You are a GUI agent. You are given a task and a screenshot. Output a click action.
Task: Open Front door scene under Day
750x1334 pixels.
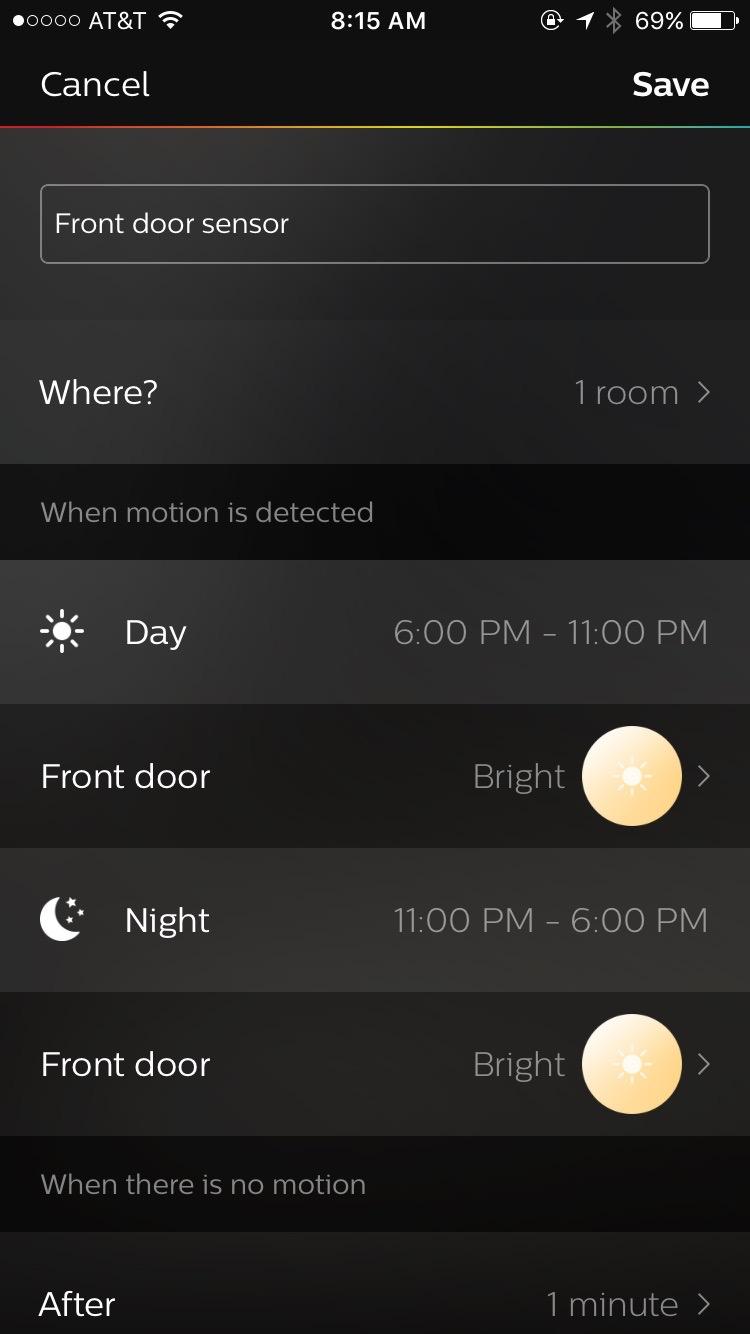pos(375,776)
